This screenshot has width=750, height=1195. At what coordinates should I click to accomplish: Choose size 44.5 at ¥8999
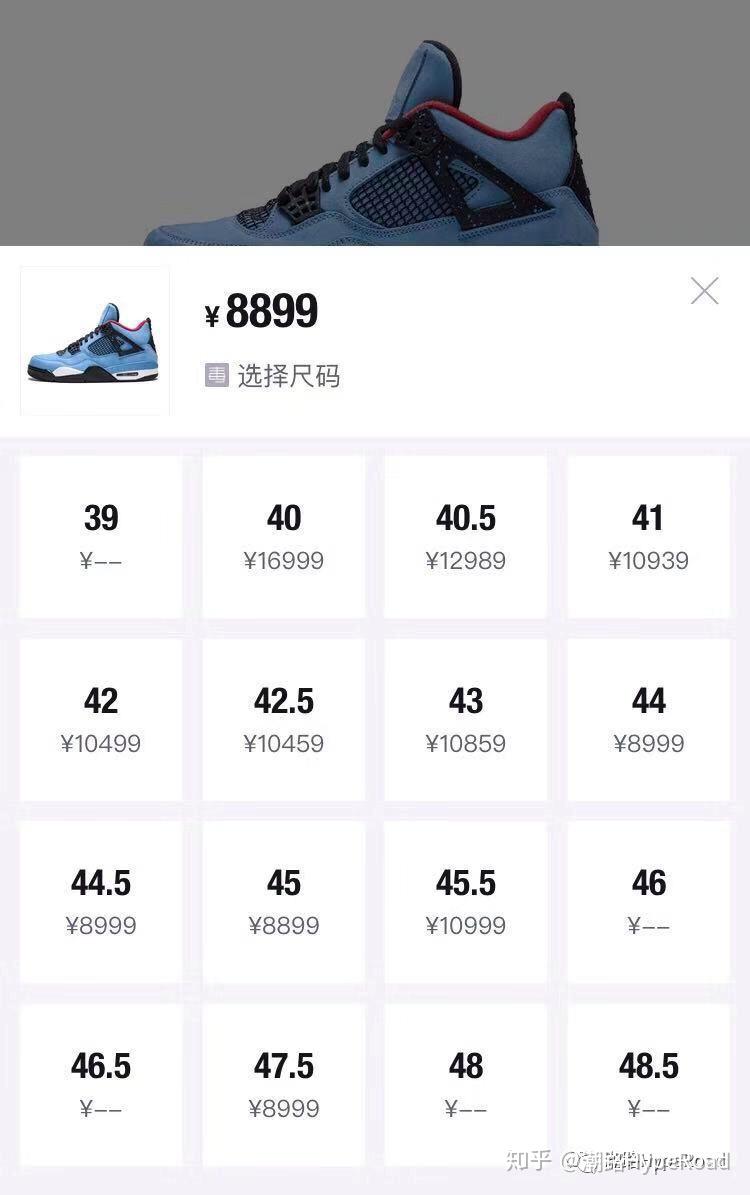101,902
